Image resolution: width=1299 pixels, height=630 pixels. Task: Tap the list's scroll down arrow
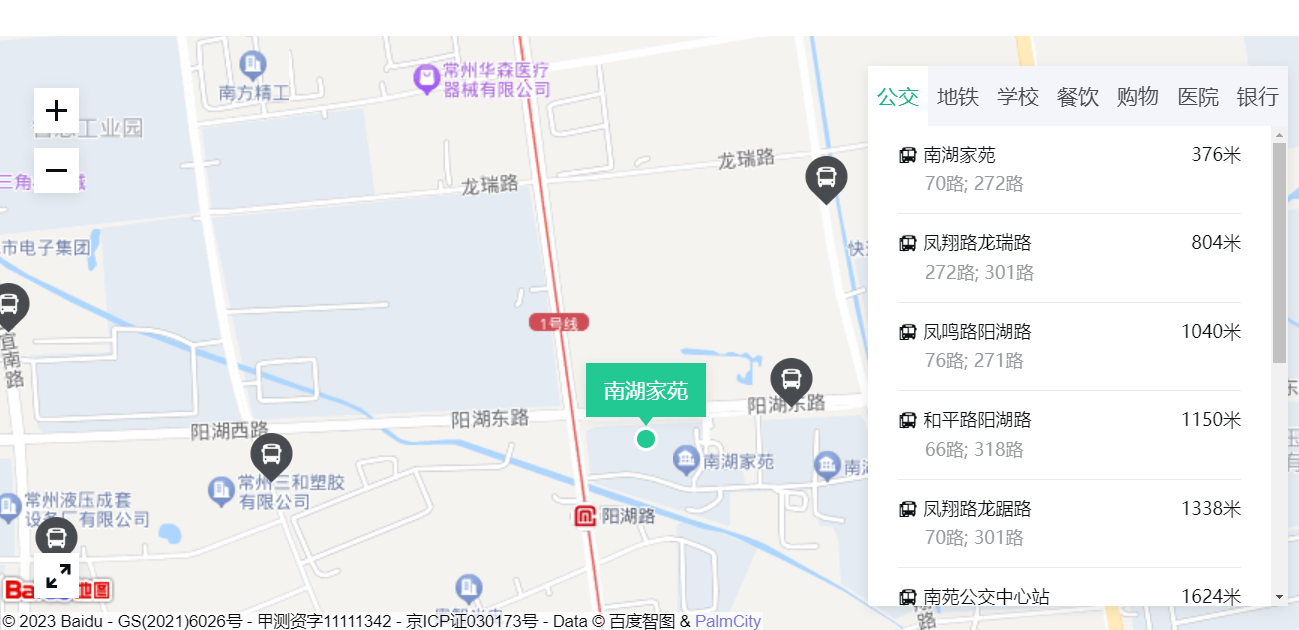1279,597
